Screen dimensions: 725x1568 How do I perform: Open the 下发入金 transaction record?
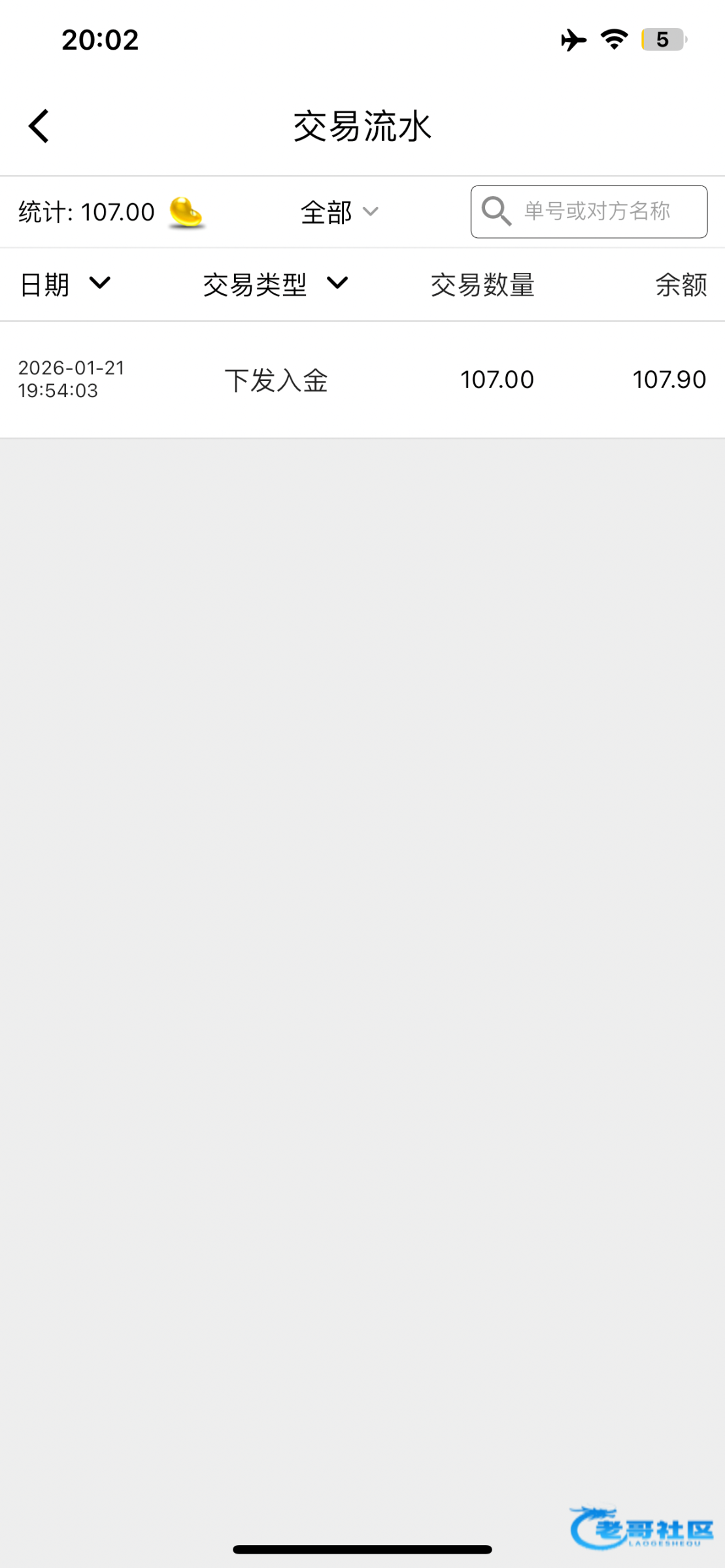pyautogui.click(x=362, y=379)
